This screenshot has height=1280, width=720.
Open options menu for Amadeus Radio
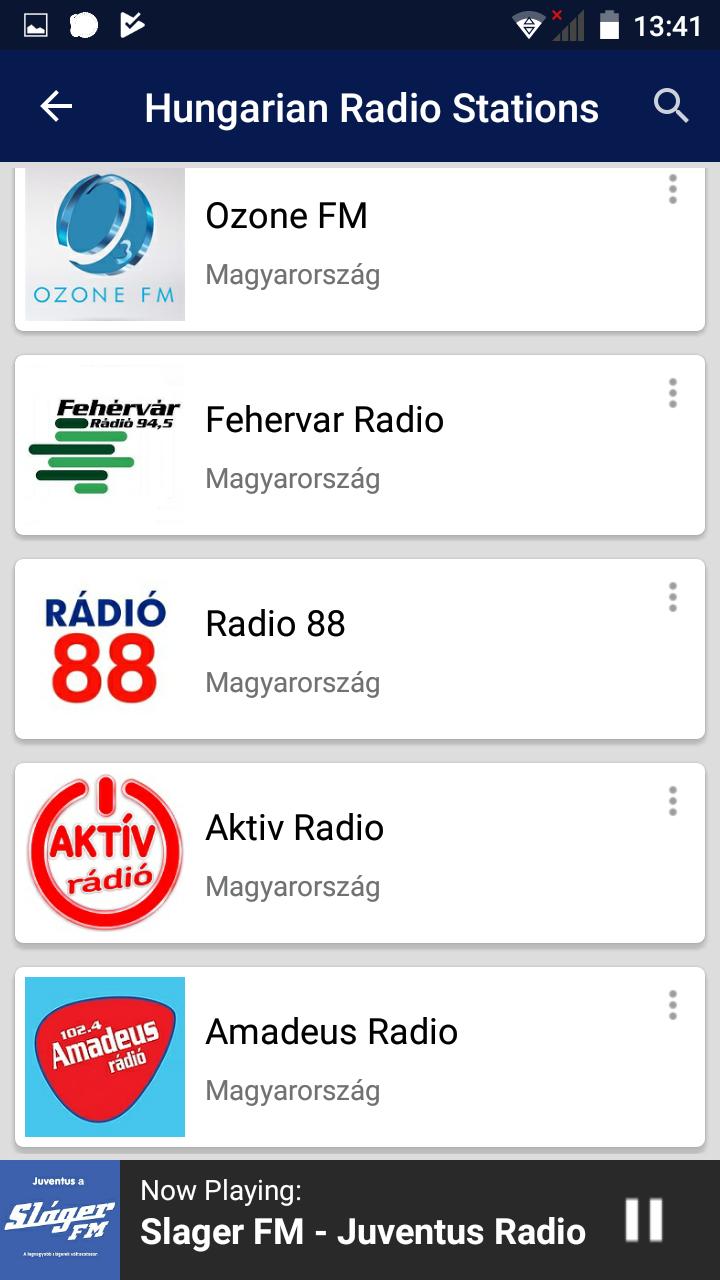pyautogui.click(x=672, y=1005)
